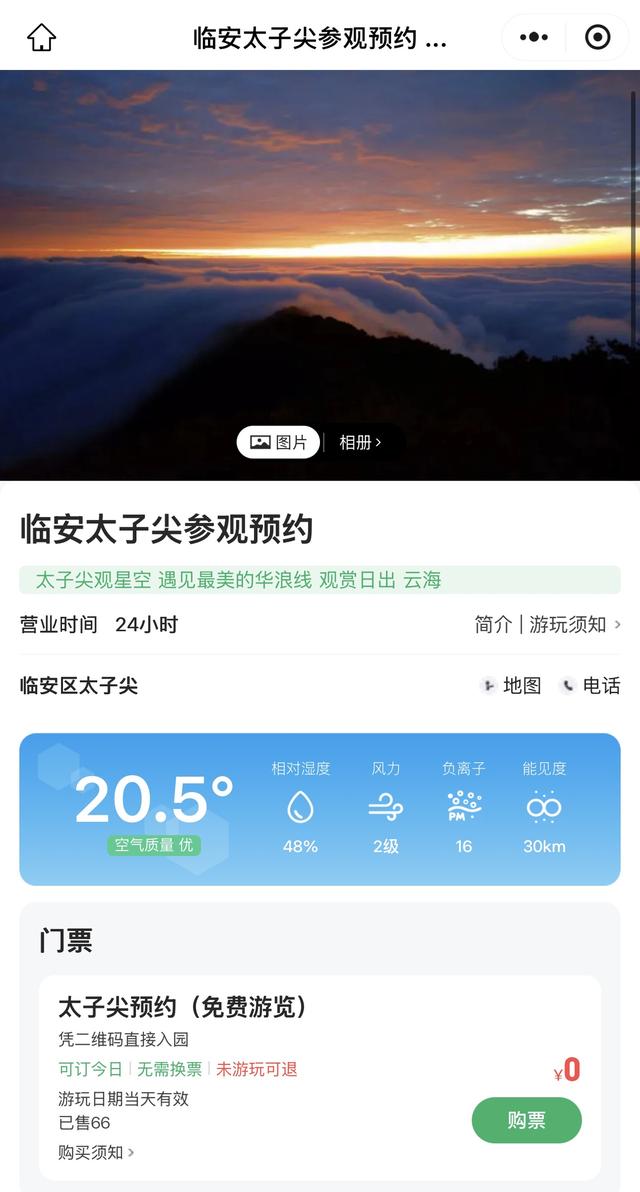Select the 图片 photo chip
The height and width of the screenshot is (1192, 640).
click(278, 442)
